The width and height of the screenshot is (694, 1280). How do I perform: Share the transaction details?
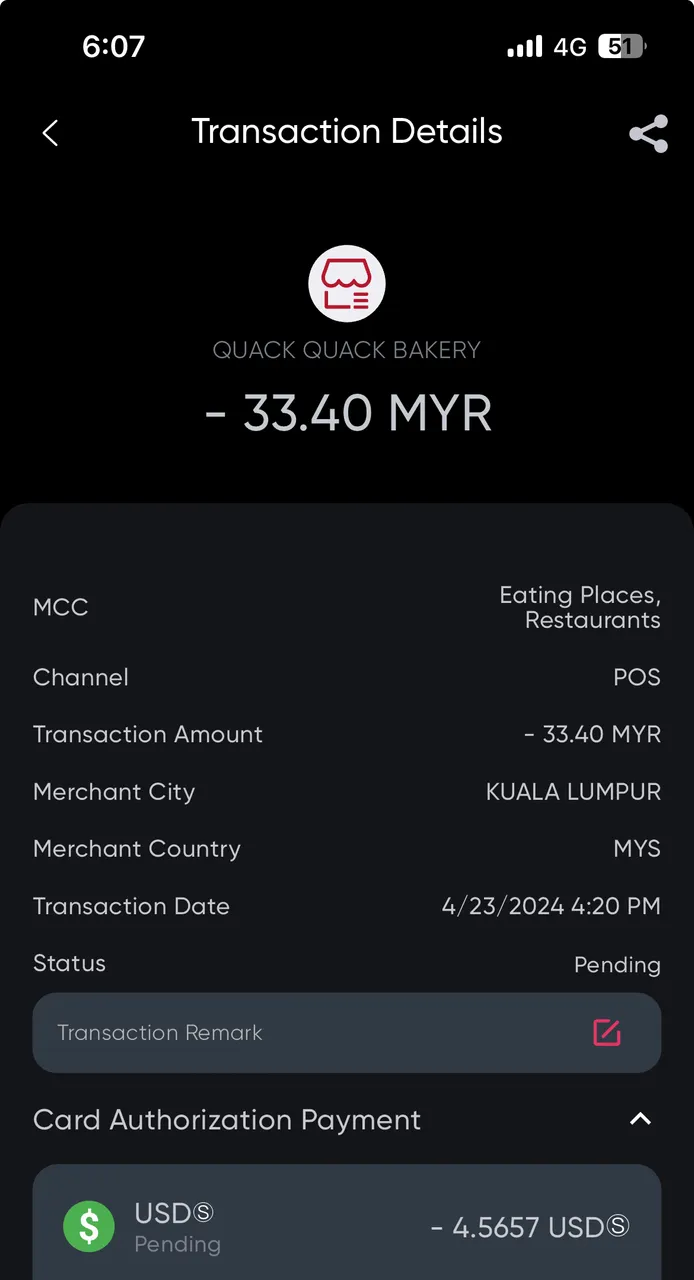648,134
